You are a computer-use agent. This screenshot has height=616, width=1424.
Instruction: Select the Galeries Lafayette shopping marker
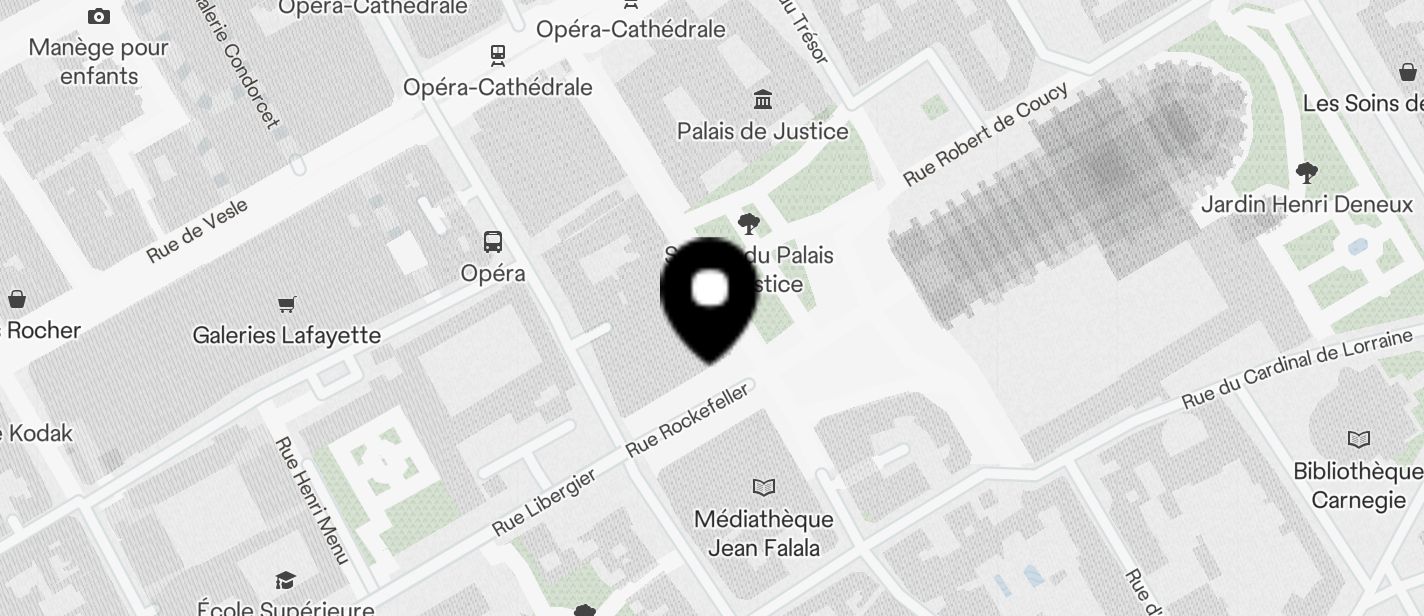pos(287,305)
